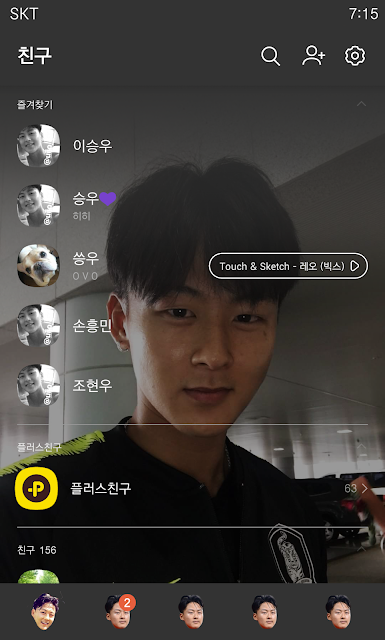Open the search magnifier icon
Viewport: 385px width, 640px height.
point(270,56)
